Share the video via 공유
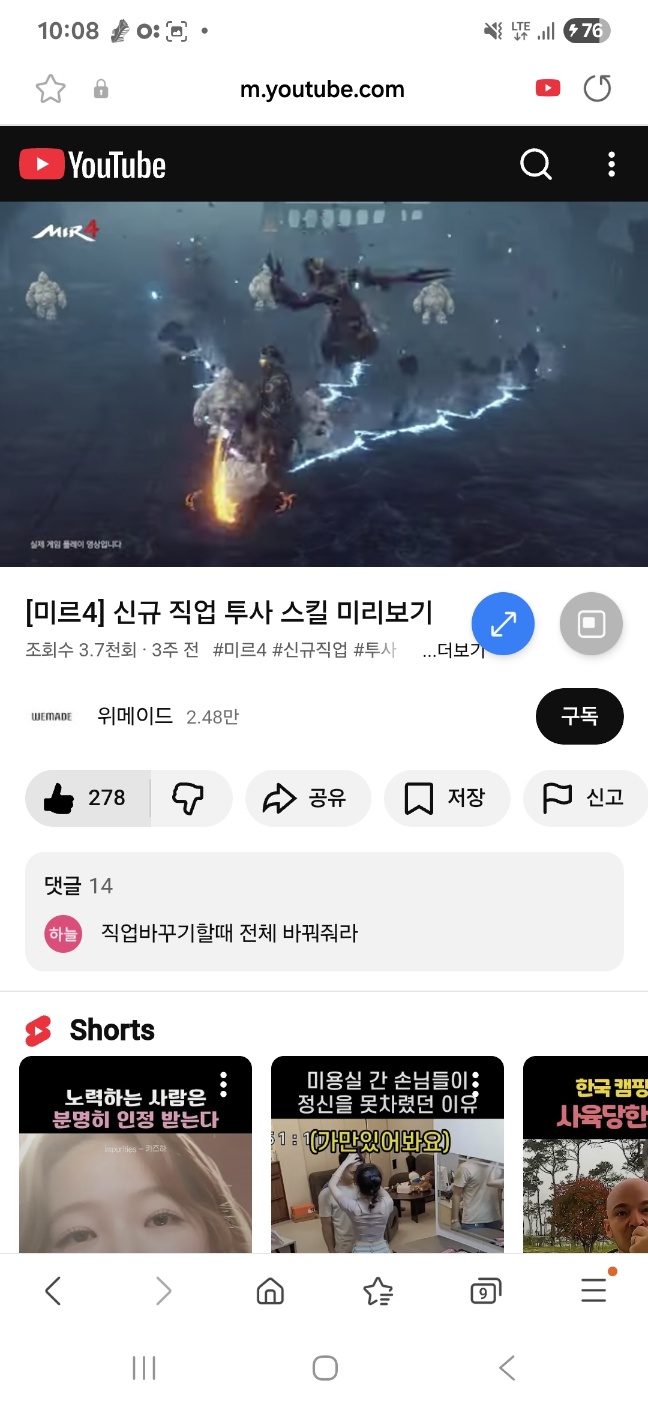Screen dimensions: 648x1404 pos(308,798)
